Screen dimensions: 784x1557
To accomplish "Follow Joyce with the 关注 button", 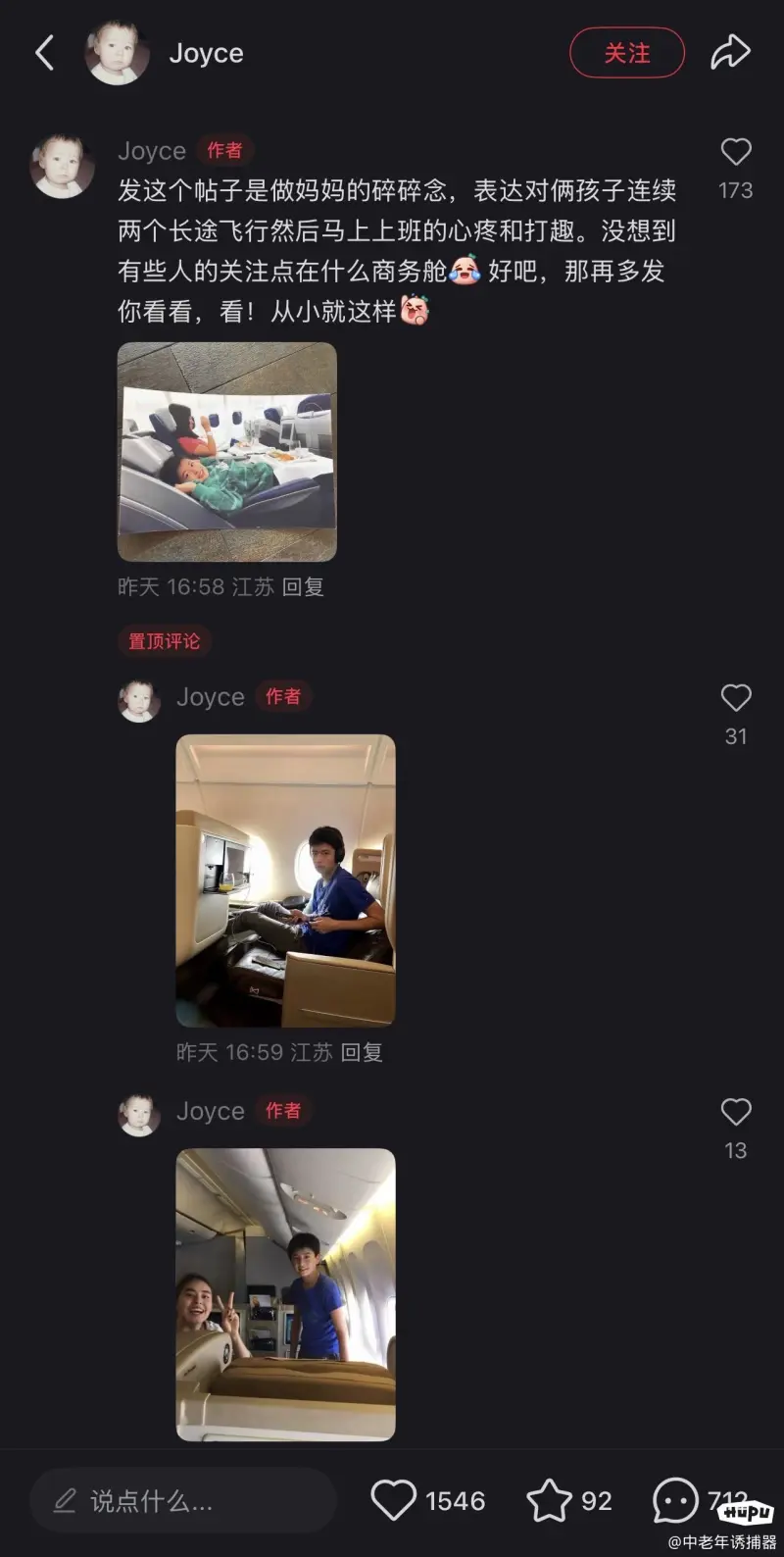I will point(626,53).
